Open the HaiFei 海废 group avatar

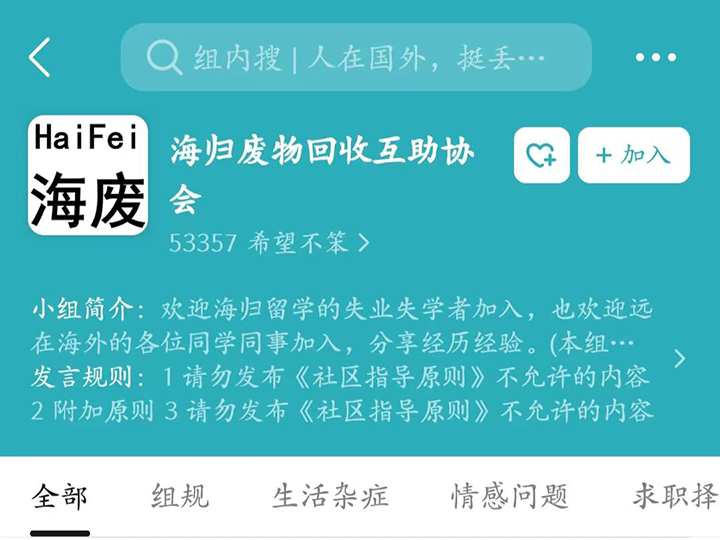pos(88,175)
